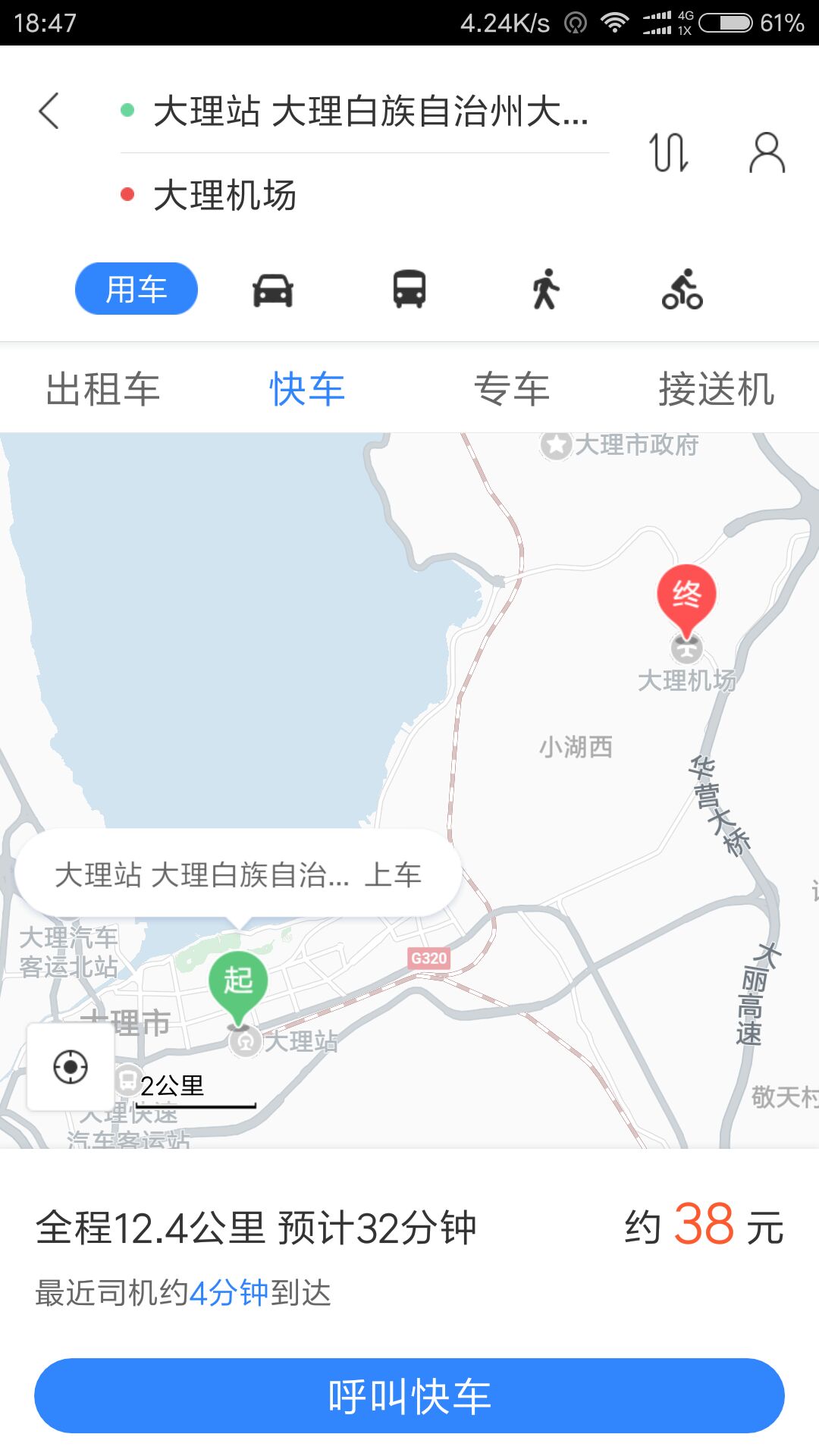The width and height of the screenshot is (819, 1456).
Task: Tap the 大理站 上车 pickup bubble
Action: pos(238,874)
